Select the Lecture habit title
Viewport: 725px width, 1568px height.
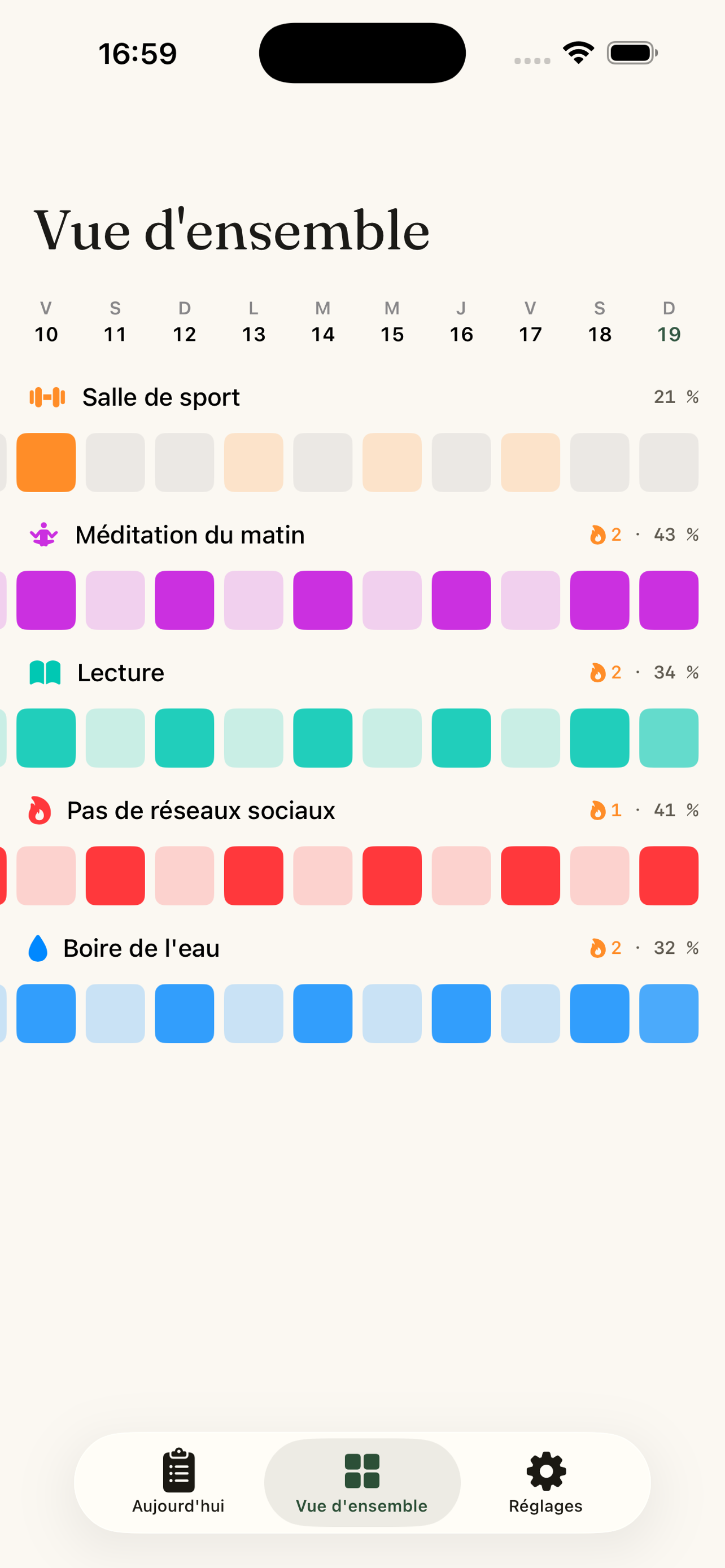click(x=120, y=673)
